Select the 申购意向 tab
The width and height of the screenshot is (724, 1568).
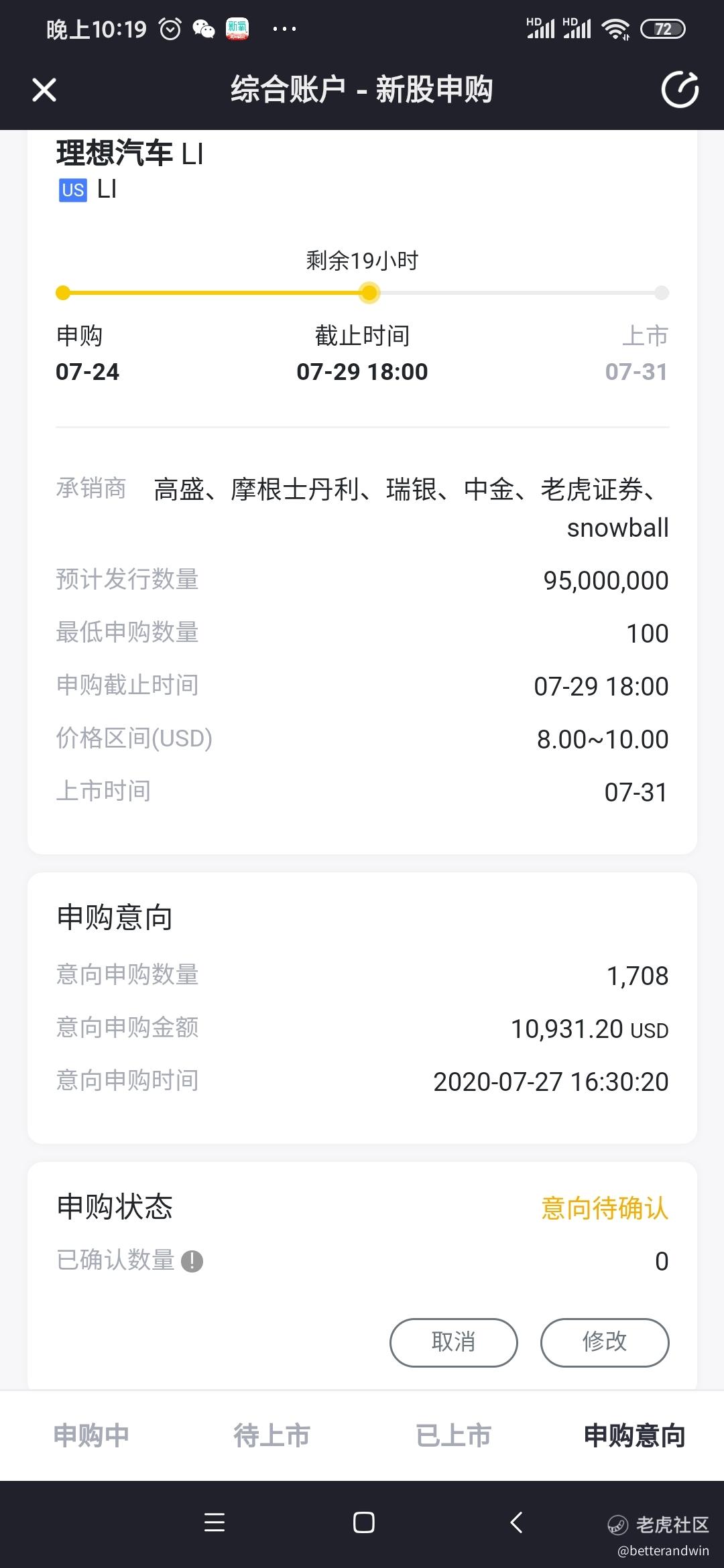634,1435
